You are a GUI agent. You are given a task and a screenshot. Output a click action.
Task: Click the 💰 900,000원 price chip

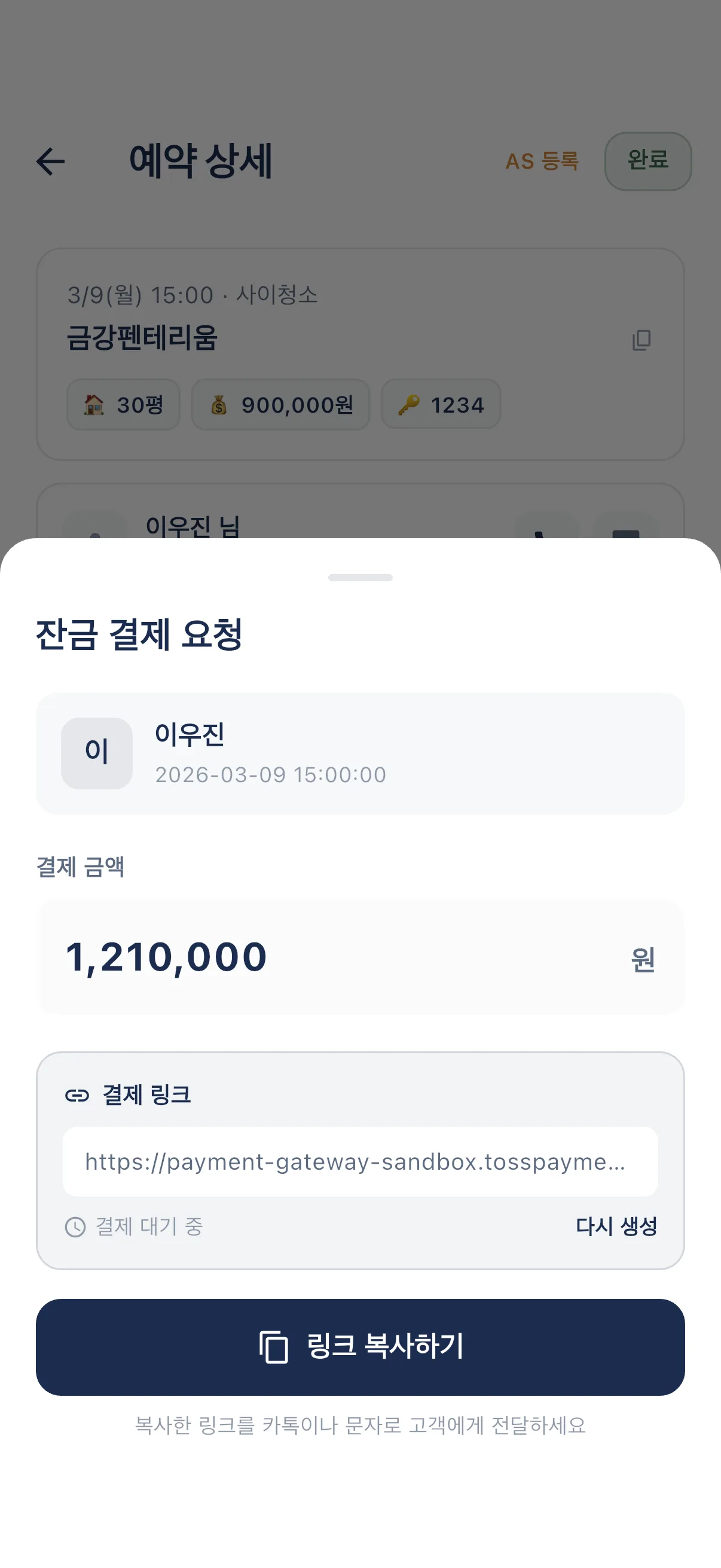pyautogui.click(x=280, y=405)
